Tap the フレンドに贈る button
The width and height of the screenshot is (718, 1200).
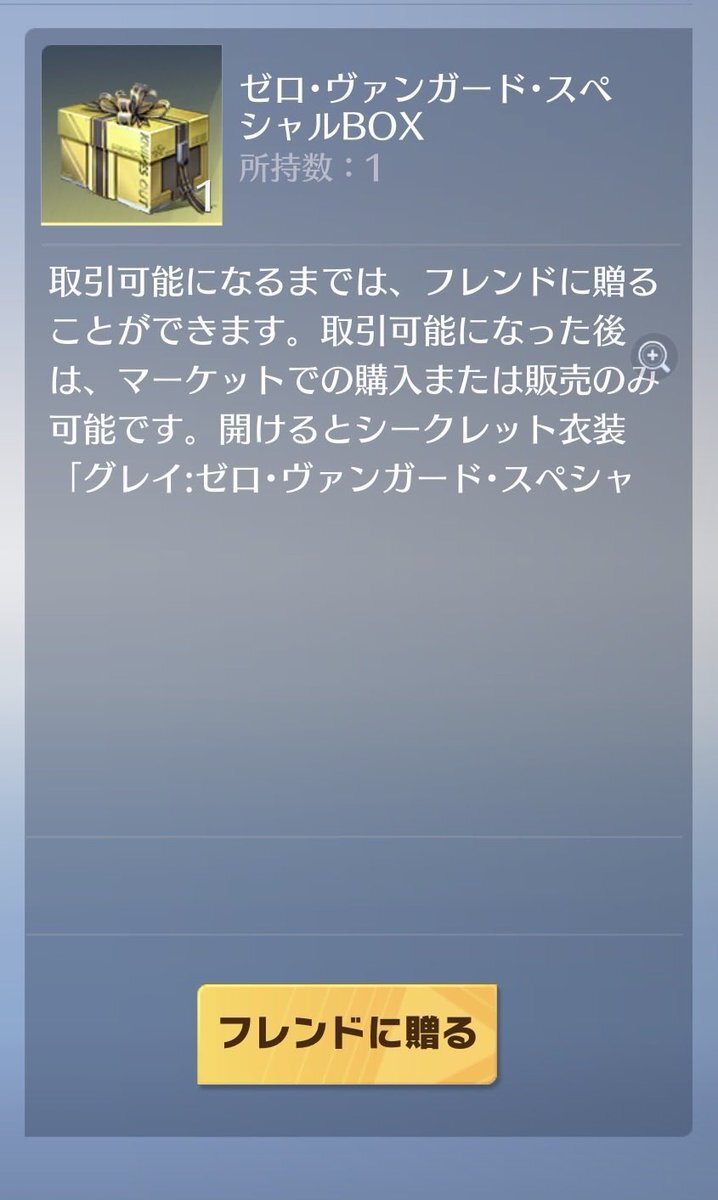click(x=347, y=1034)
